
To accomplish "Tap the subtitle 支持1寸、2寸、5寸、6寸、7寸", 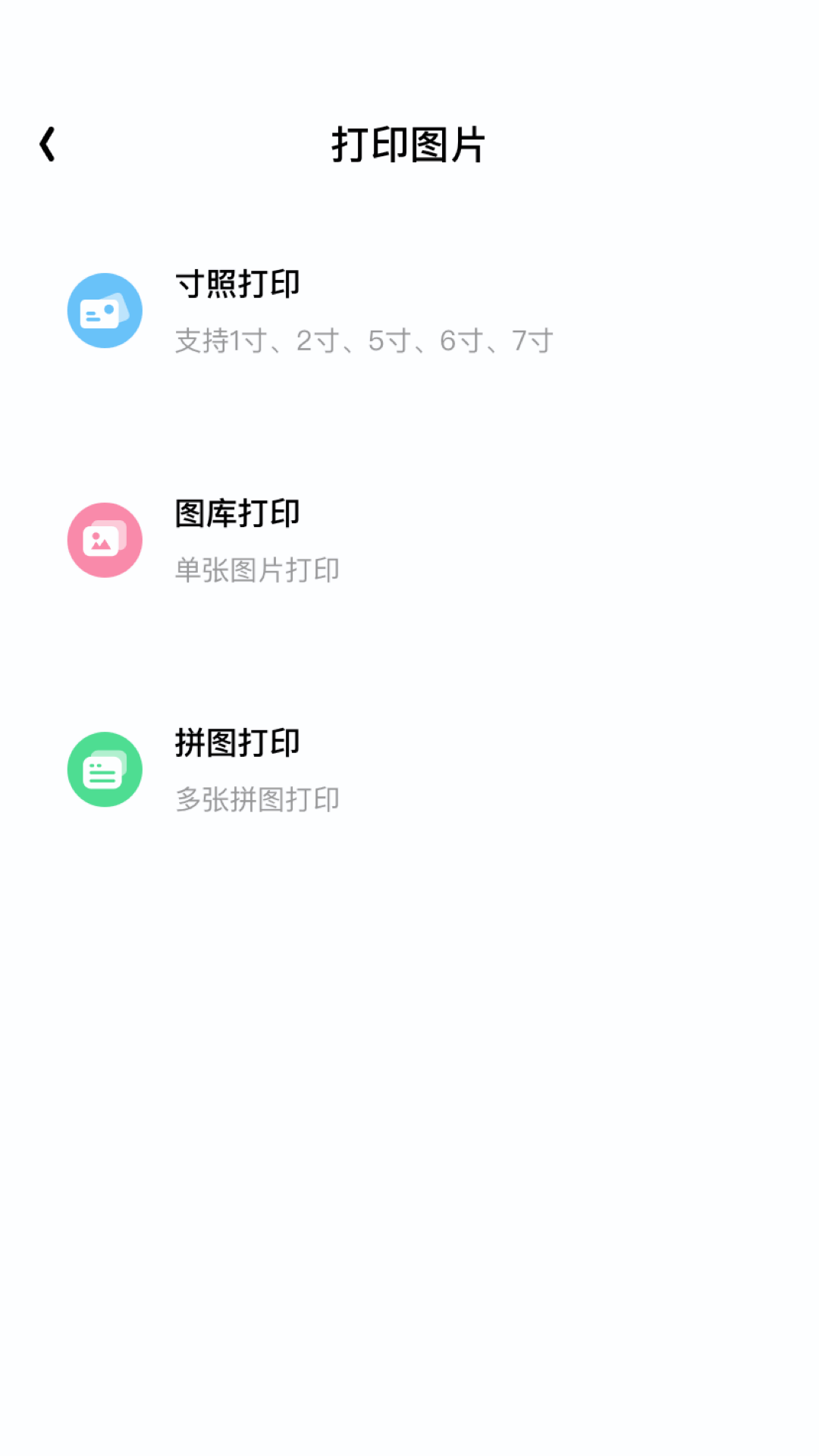I will [363, 341].
